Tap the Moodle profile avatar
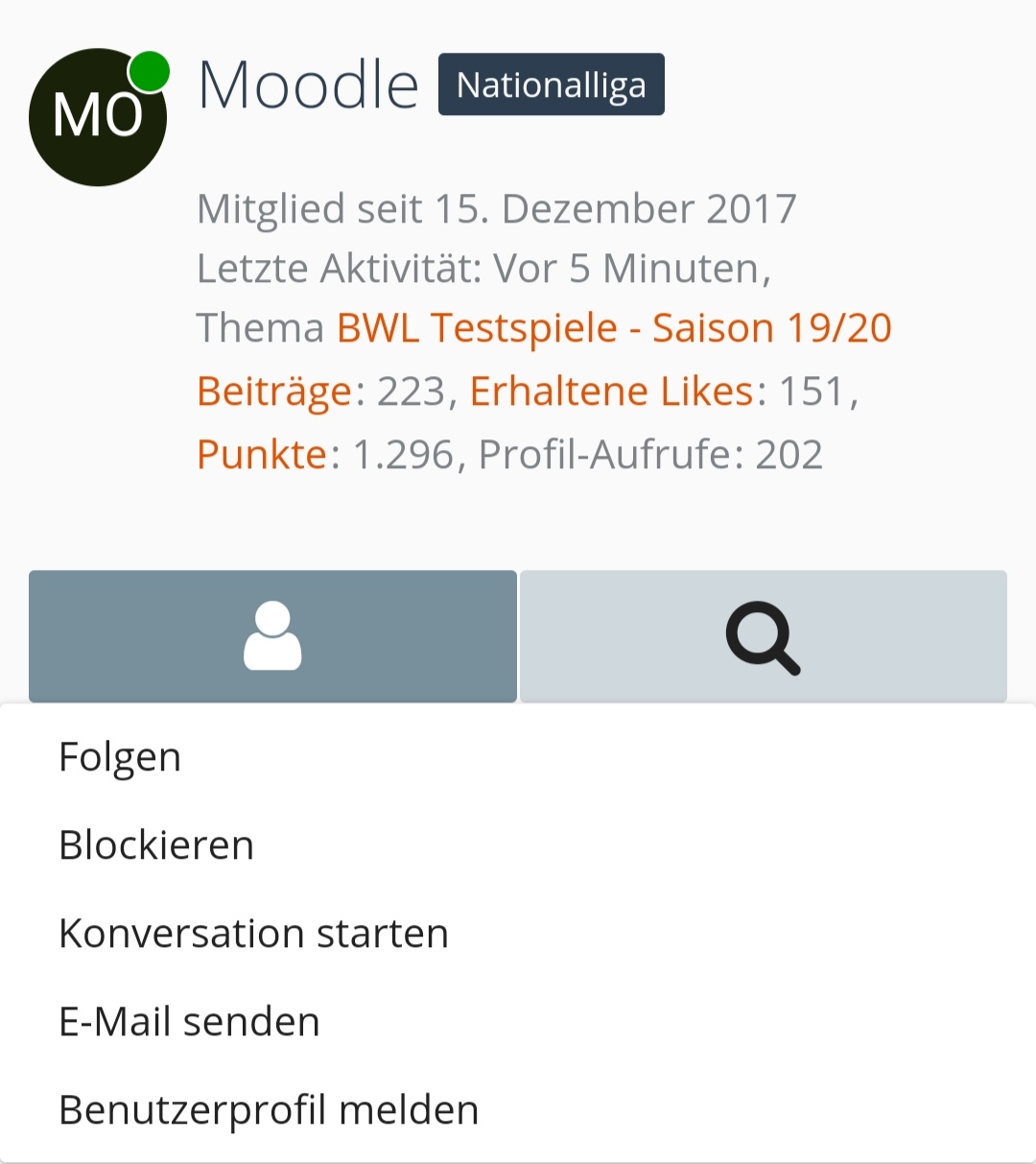 pos(98,116)
